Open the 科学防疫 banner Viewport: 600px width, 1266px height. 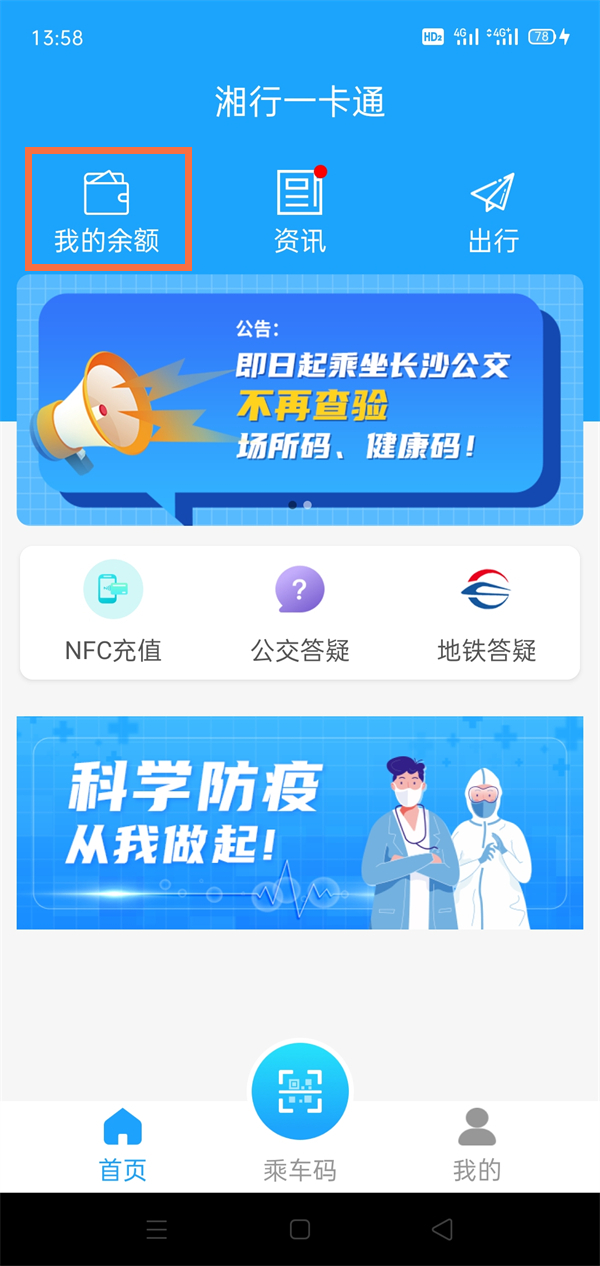point(300,822)
